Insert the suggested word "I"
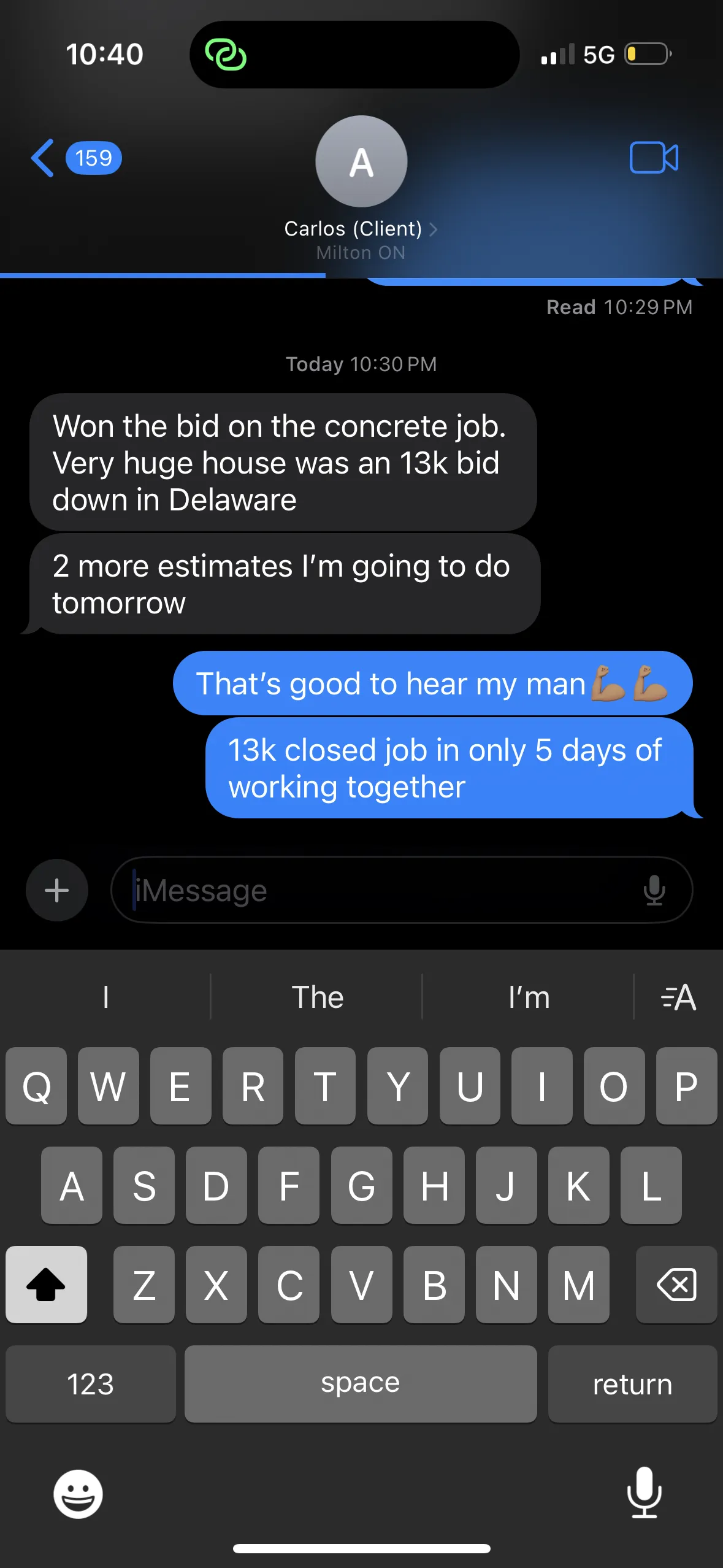The height and width of the screenshot is (1568, 723). (106, 997)
